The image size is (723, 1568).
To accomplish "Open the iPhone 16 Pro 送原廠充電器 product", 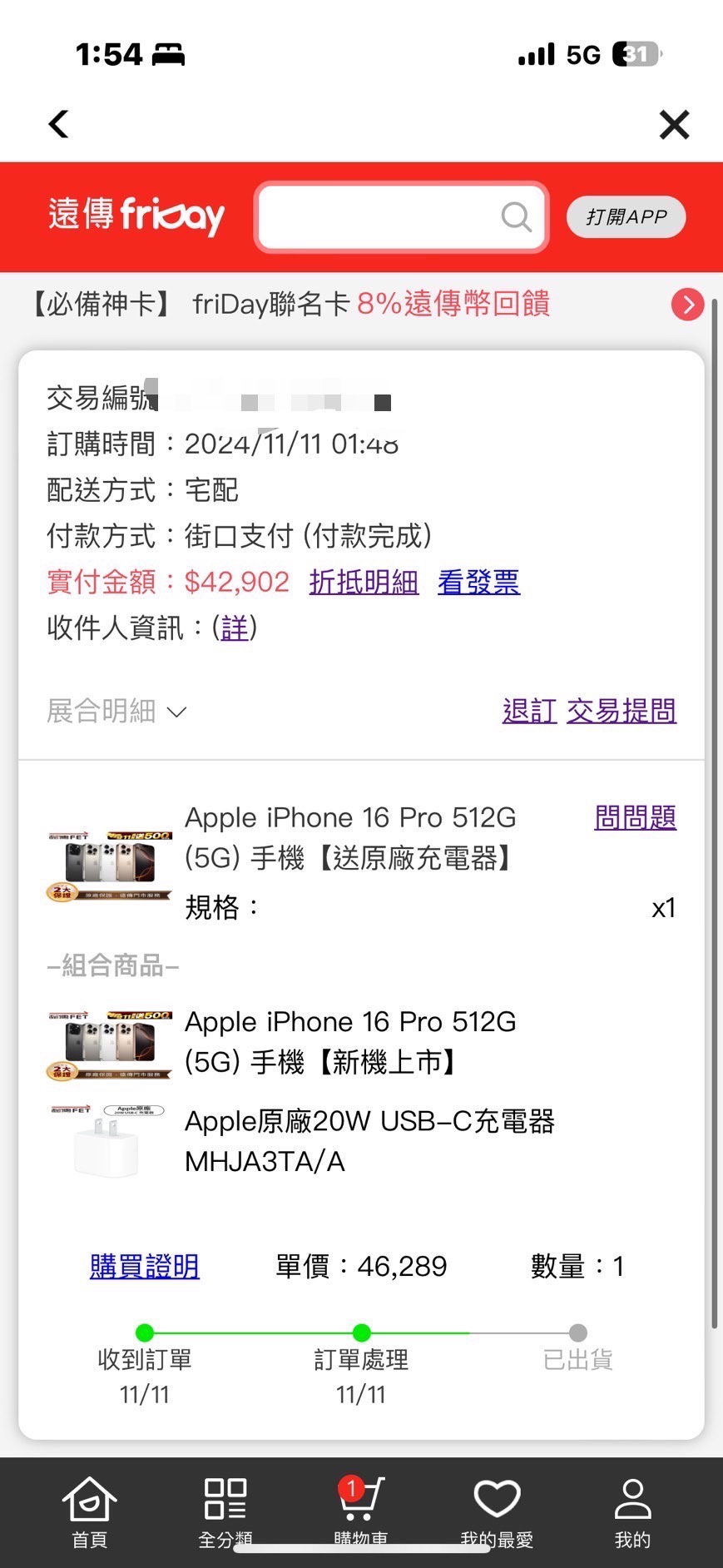I will (x=349, y=837).
